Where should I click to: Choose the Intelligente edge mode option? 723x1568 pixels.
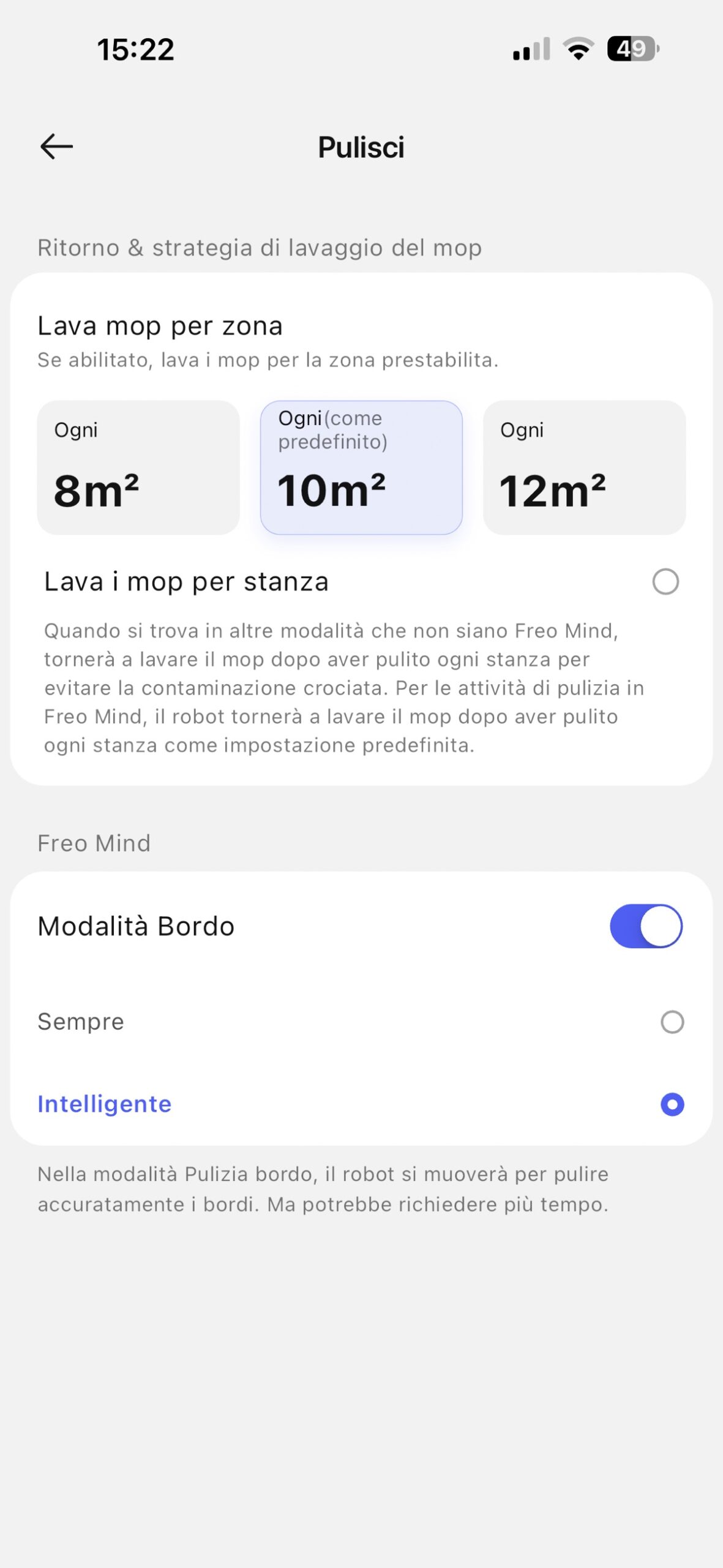pyautogui.click(x=672, y=1104)
